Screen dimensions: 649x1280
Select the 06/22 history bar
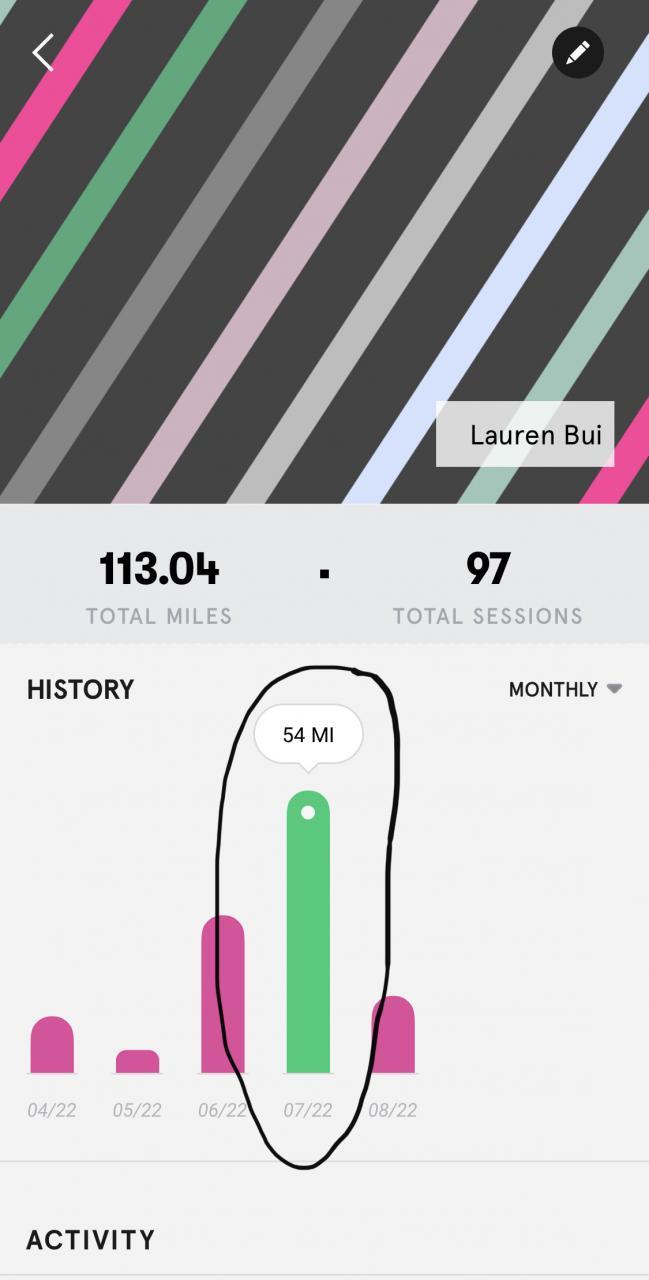pos(222,995)
